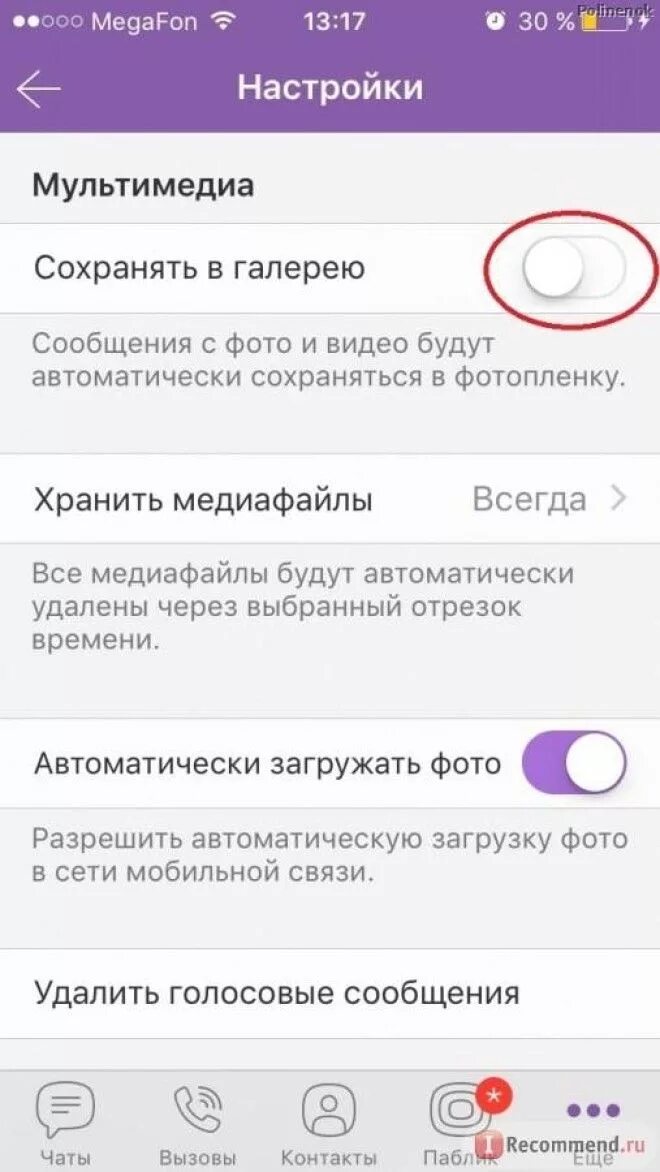Screen dimensions: 660x1172
Task: Open Удалить голосовые сообщения
Action: [x=330, y=993]
